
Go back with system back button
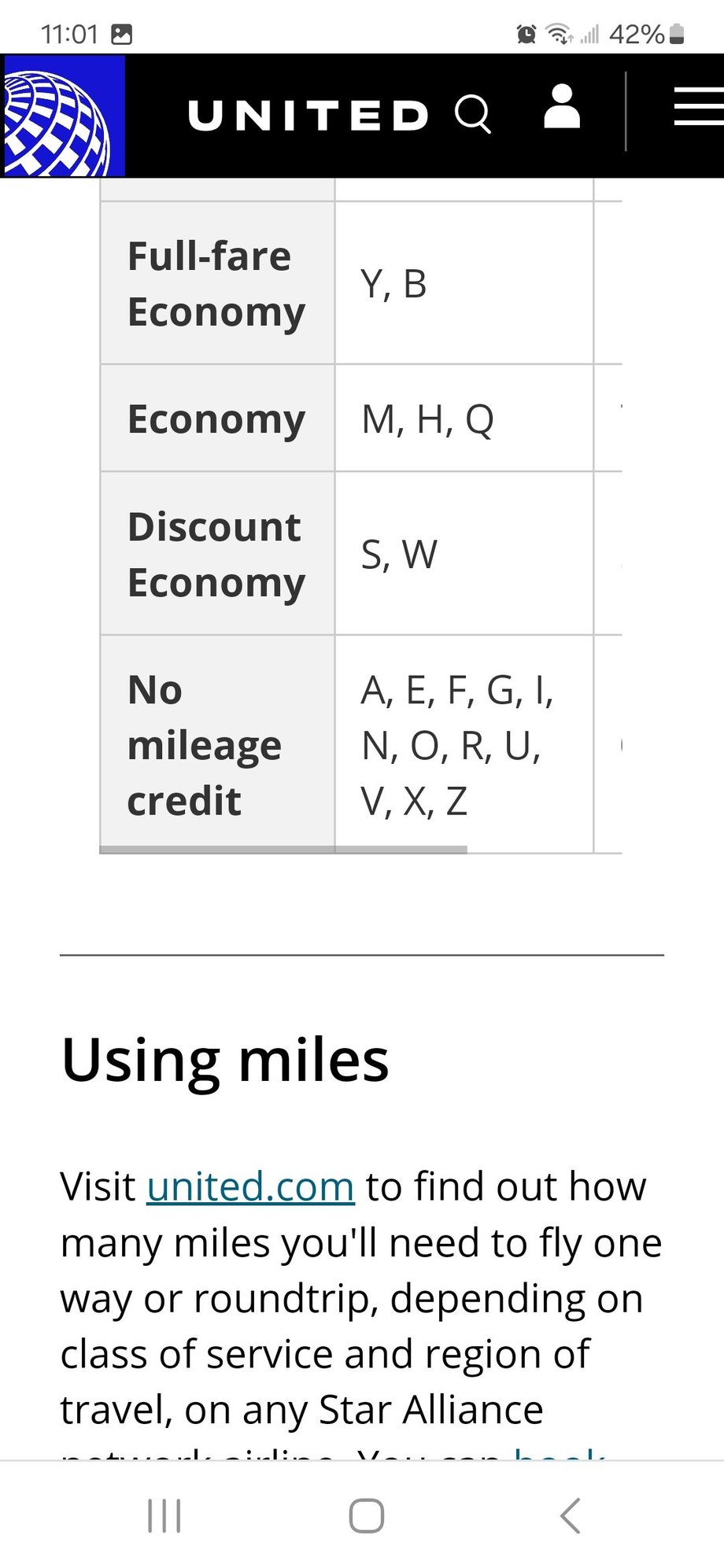point(570,1515)
